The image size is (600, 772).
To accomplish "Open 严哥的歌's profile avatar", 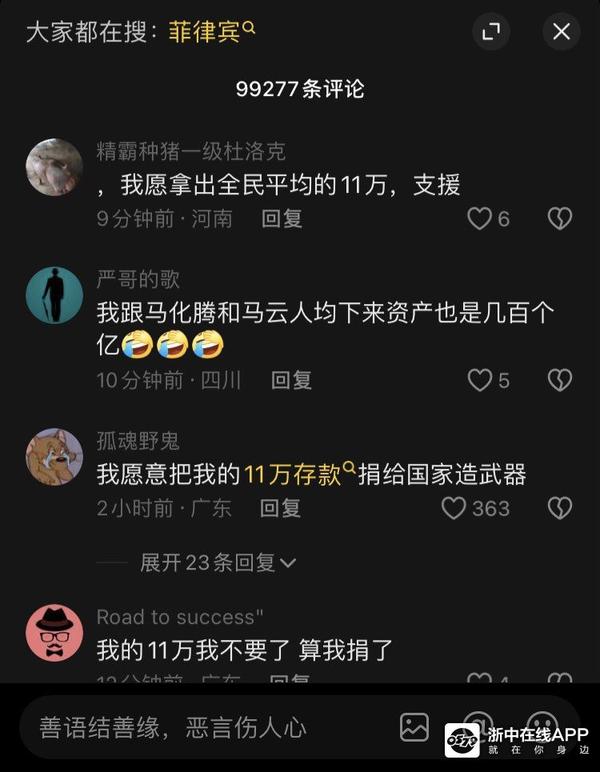I will (54, 294).
